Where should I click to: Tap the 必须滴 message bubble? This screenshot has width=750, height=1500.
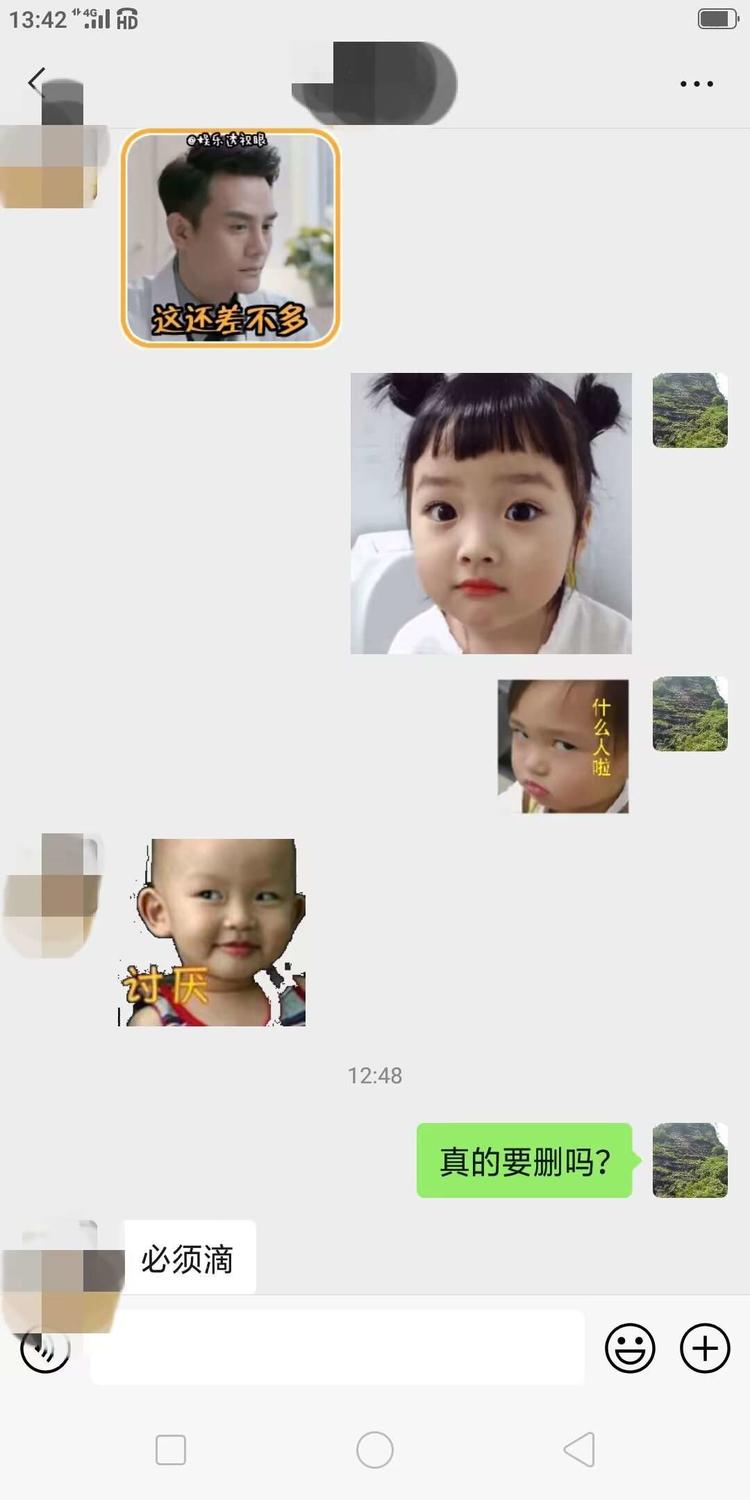click(x=189, y=1258)
